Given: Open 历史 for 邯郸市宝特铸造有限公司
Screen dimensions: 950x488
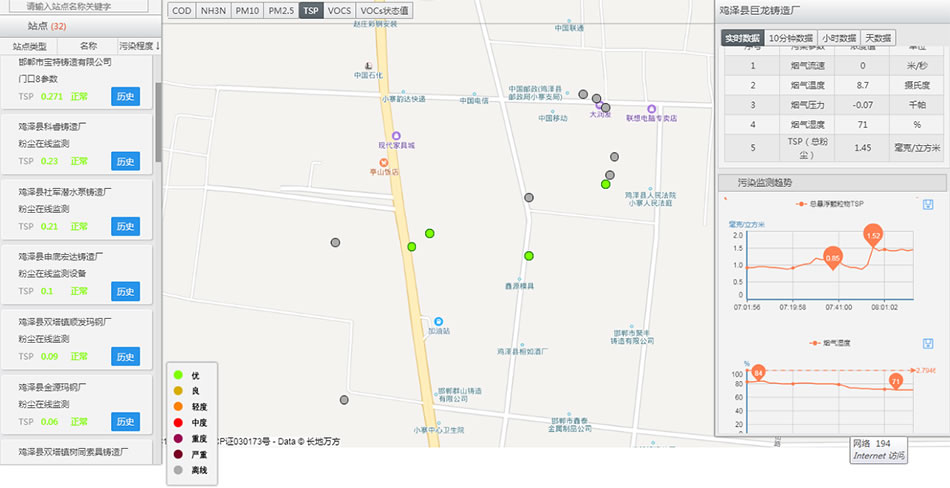Looking at the screenshot, I should (125, 97).
